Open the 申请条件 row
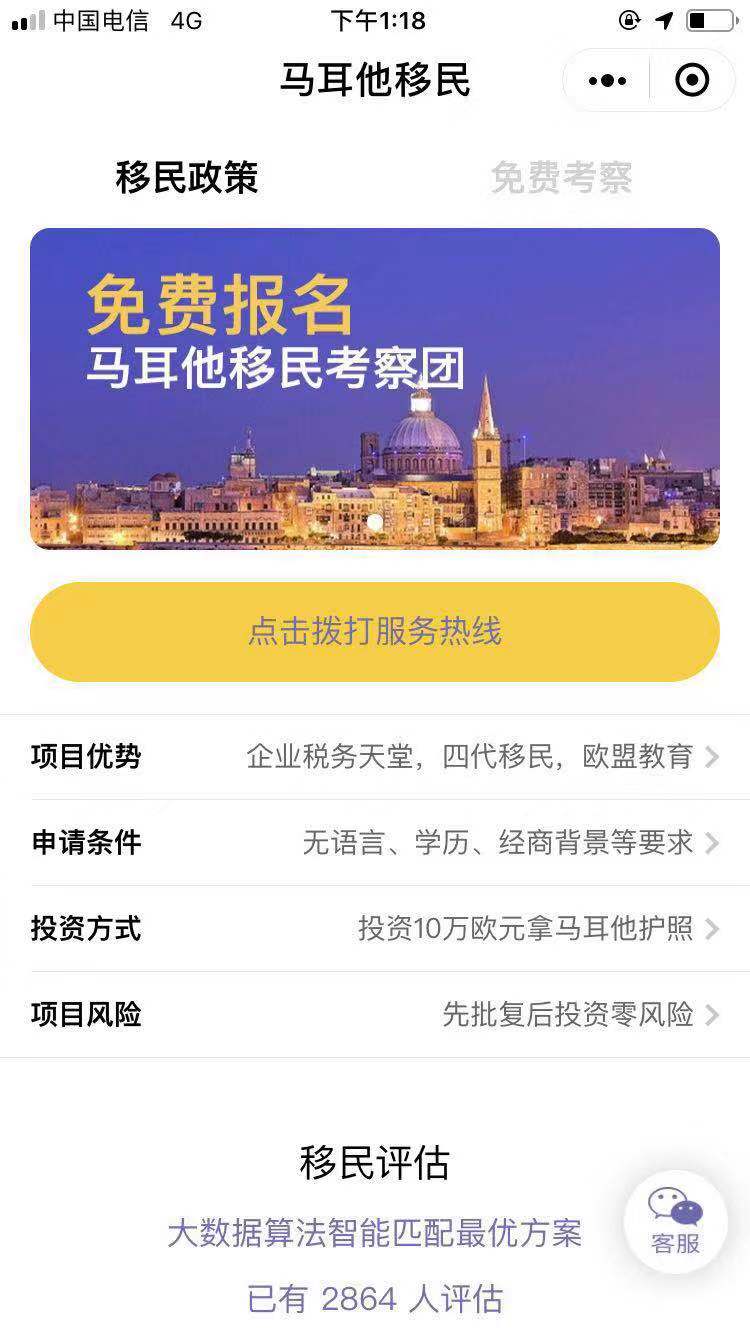Viewport: 750px width, 1334px height. (375, 843)
